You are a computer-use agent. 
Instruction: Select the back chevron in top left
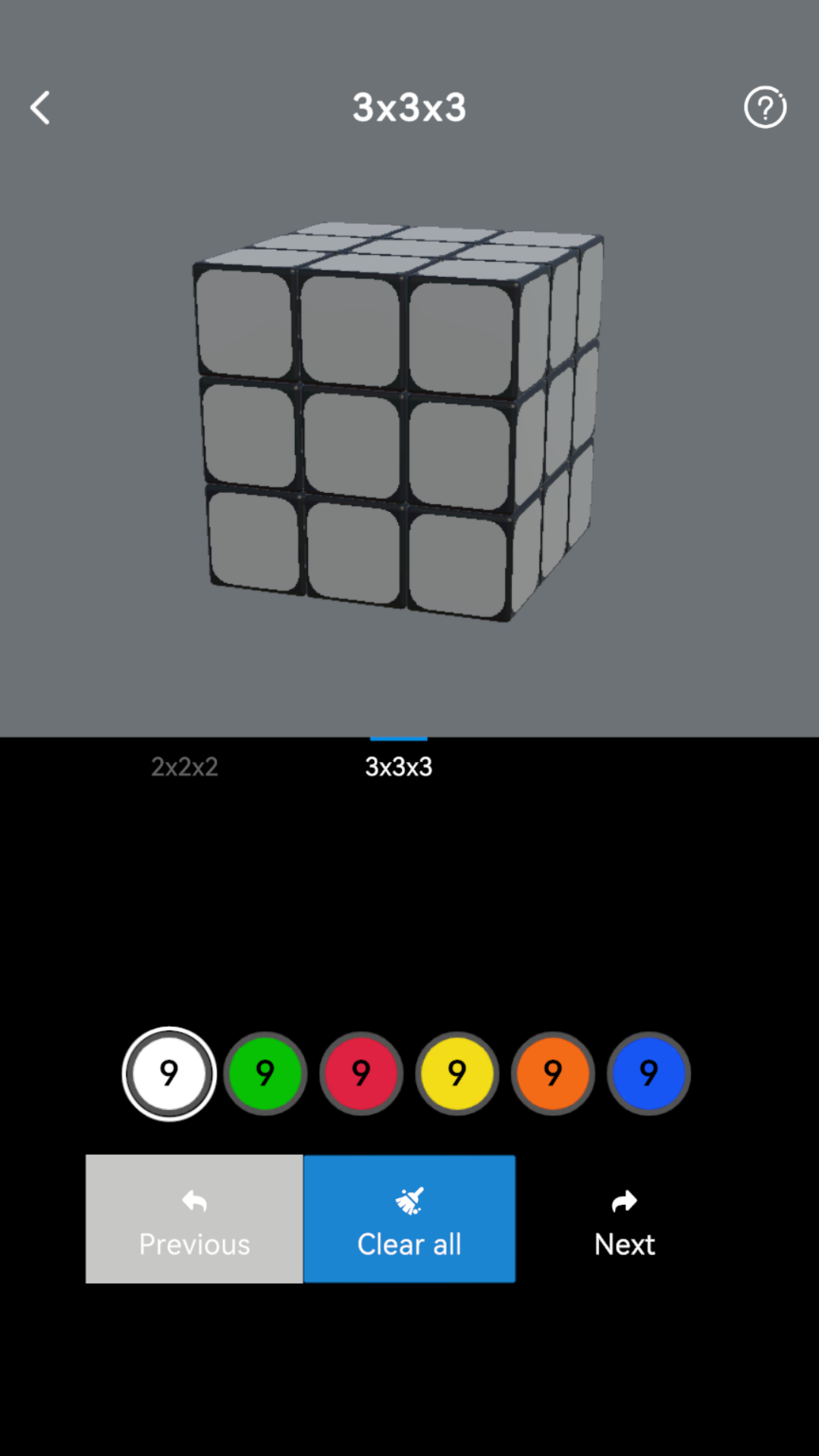click(x=39, y=107)
